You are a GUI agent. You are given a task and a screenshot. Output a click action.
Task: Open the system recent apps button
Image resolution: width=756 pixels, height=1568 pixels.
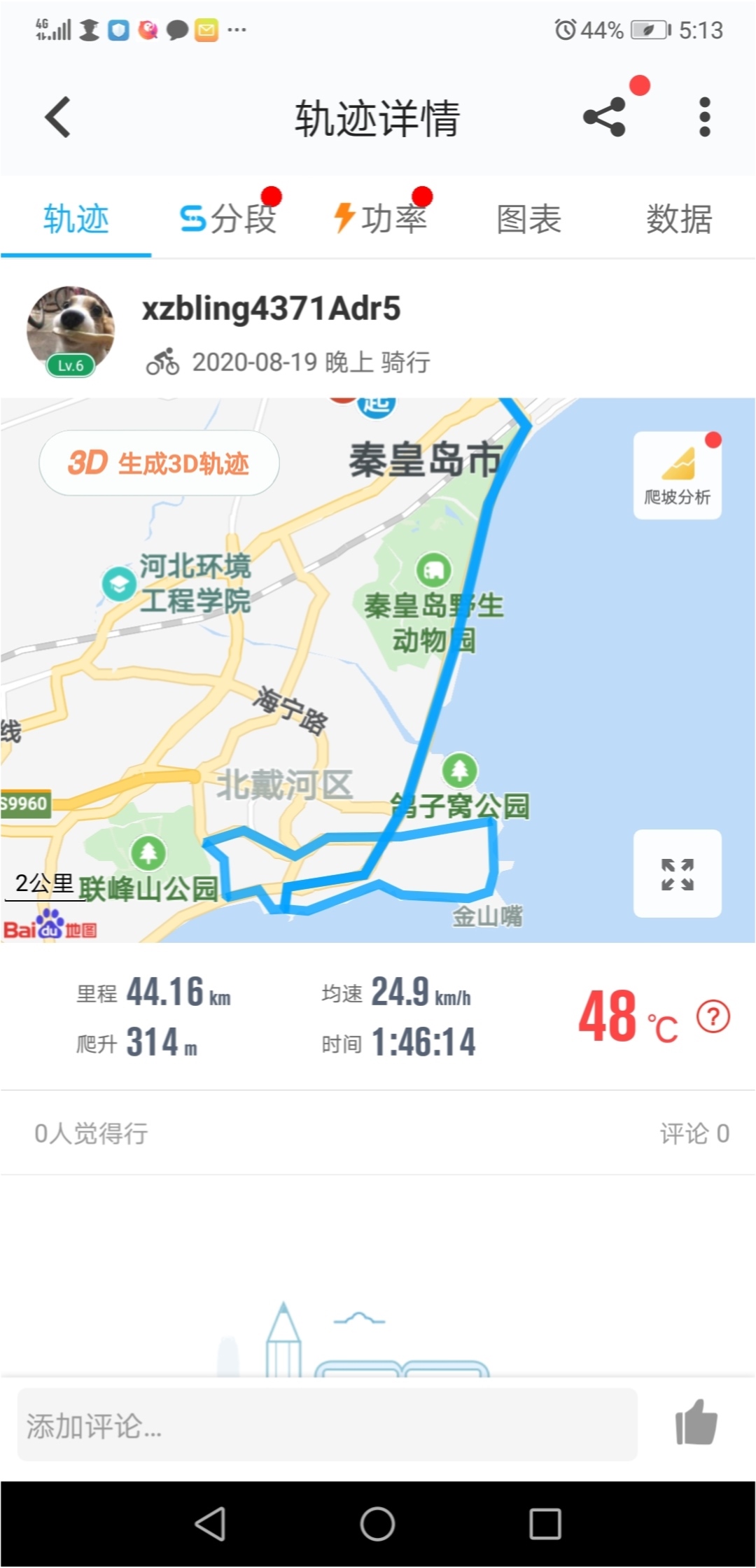[x=545, y=1524]
